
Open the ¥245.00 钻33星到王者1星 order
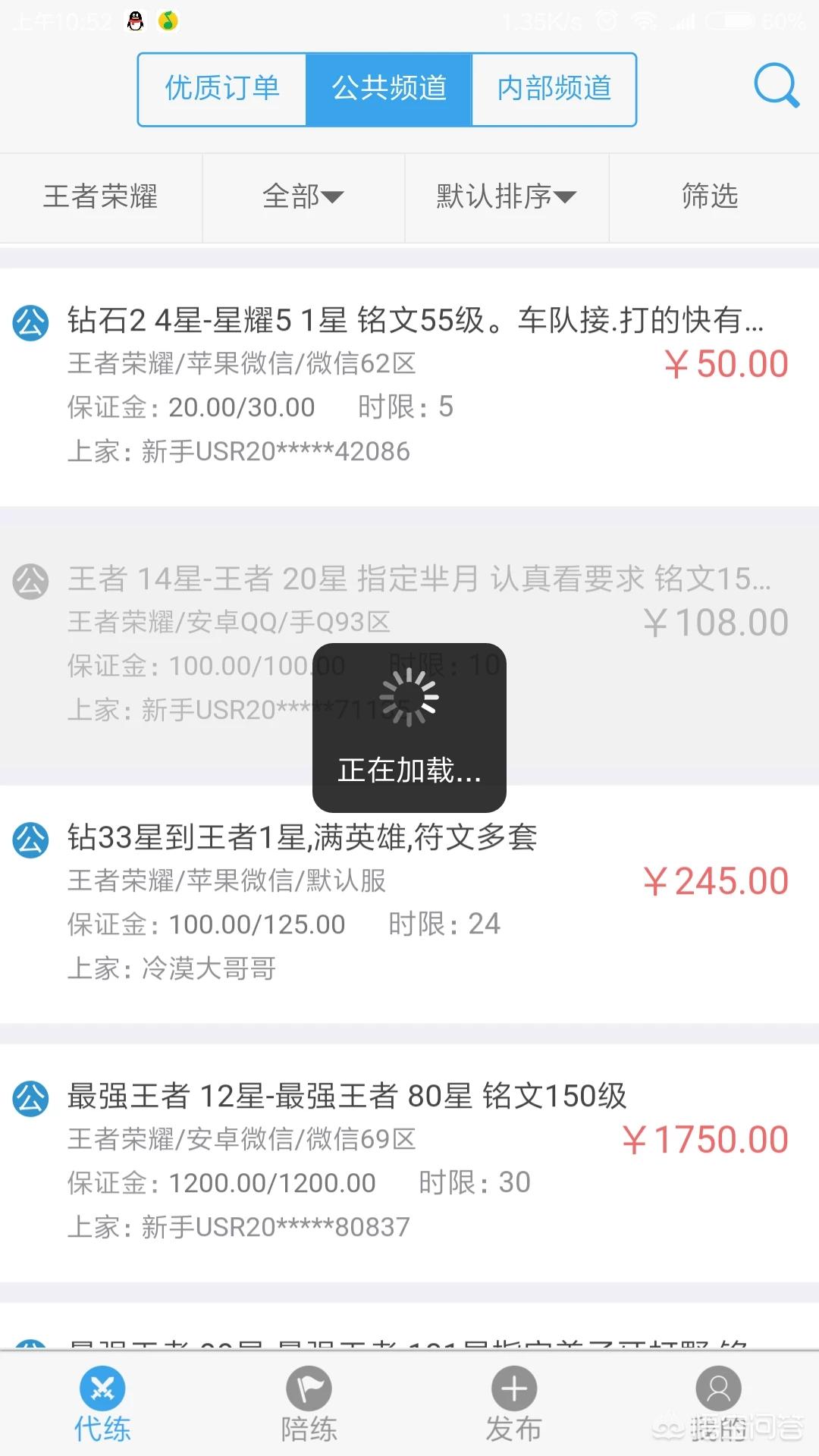point(409,902)
